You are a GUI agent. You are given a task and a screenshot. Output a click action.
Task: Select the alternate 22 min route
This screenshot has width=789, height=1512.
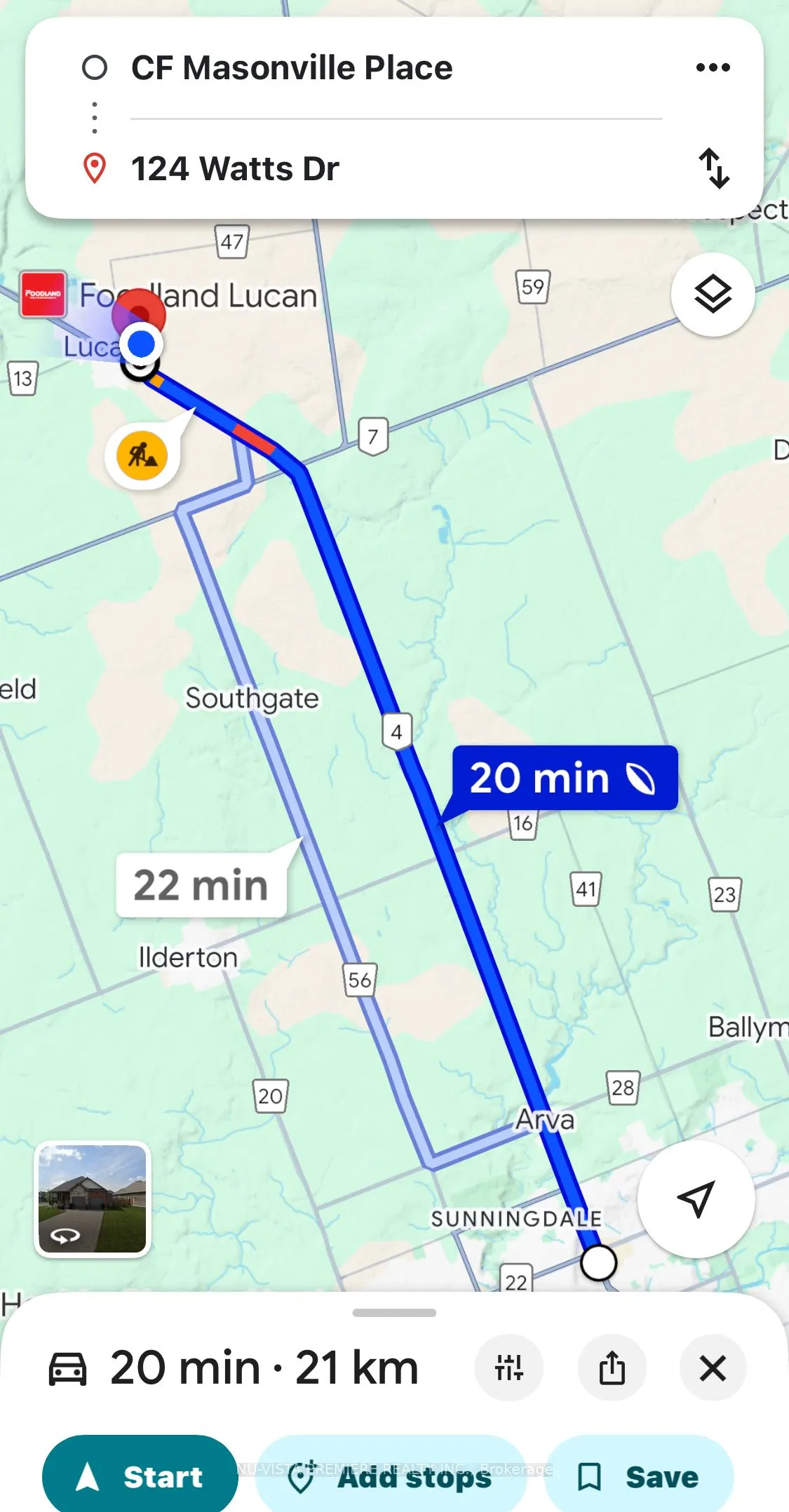click(201, 885)
